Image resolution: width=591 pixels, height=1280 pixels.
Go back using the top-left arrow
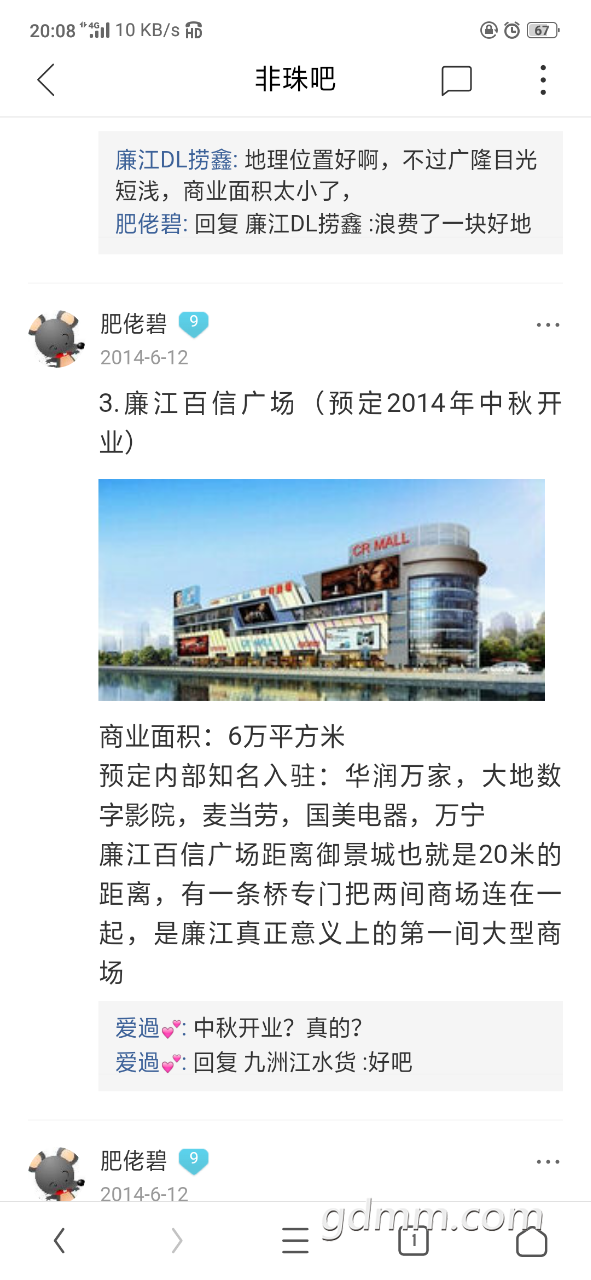(x=45, y=80)
